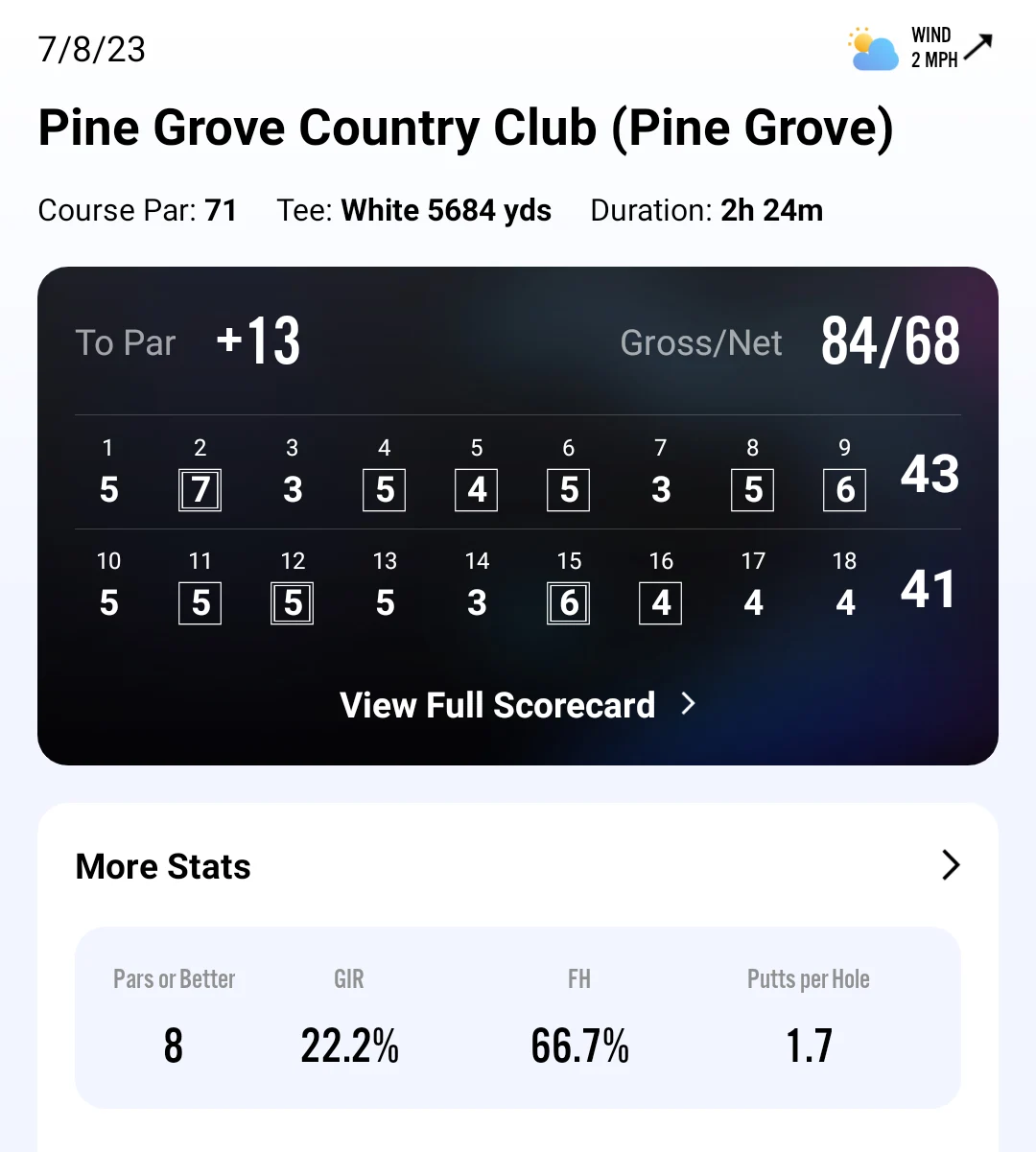Image resolution: width=1036 pixels, height=1152 pixels.
Task: Click the hole 9 score box
Action: point(844,489)
